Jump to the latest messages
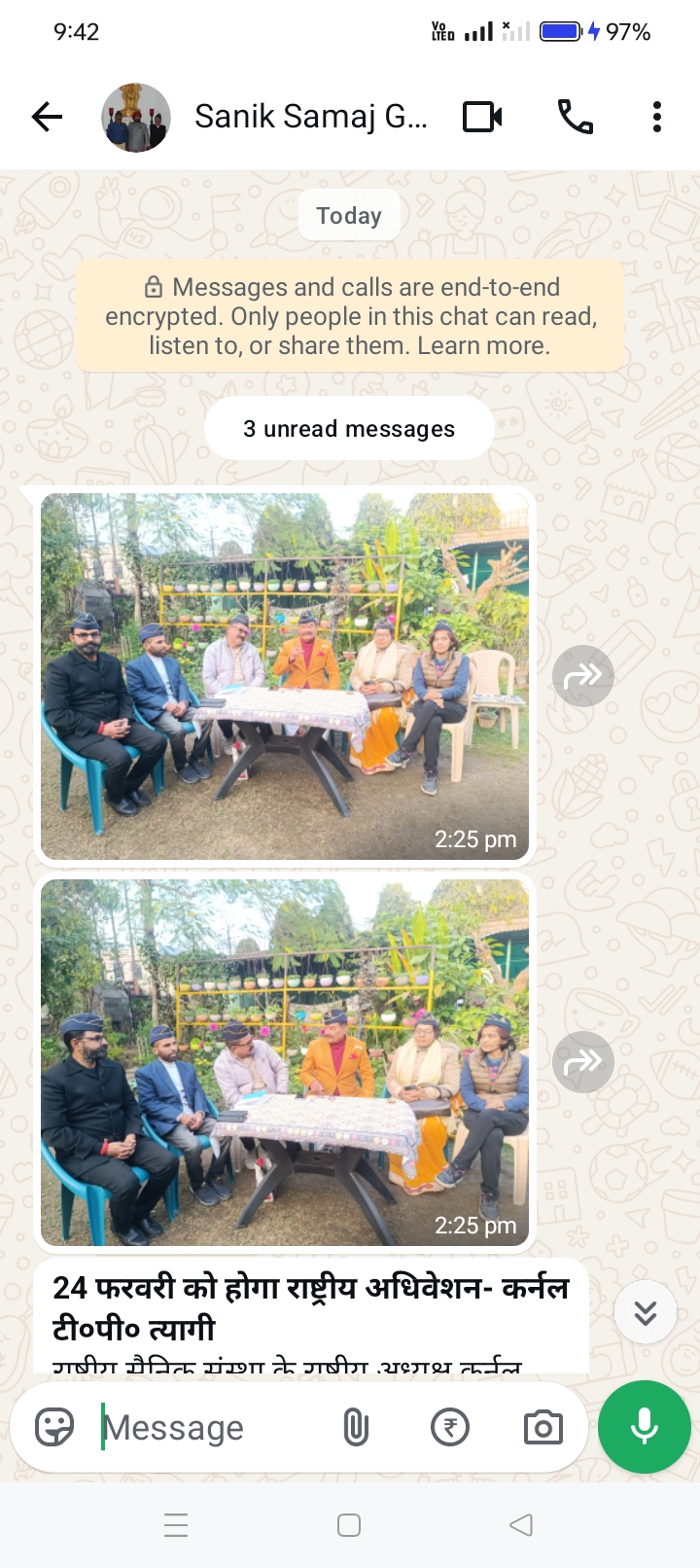Viewport: 700px width, 1568px height. [x=646, y=1313]
